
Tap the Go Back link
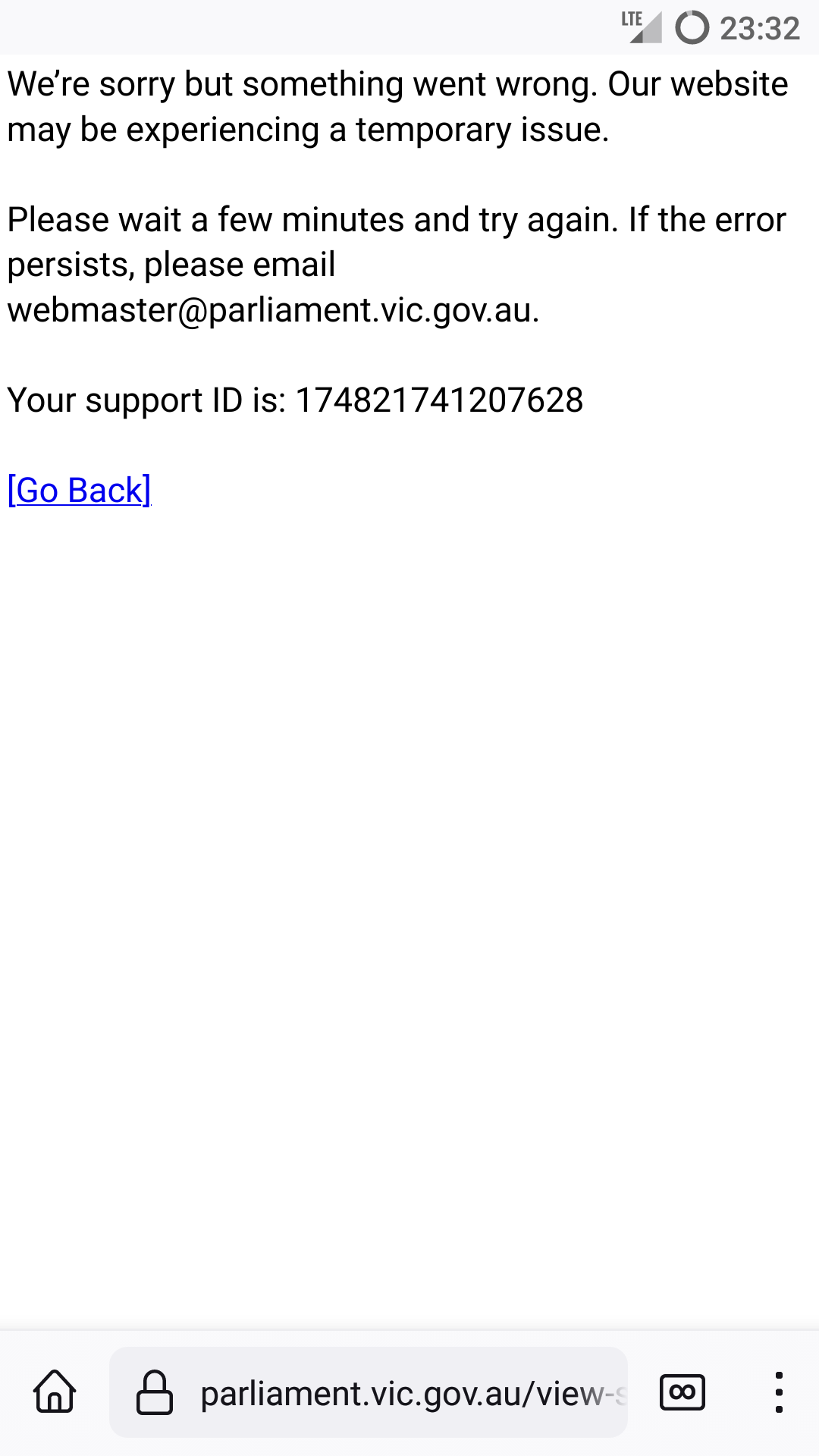point(80,491)
